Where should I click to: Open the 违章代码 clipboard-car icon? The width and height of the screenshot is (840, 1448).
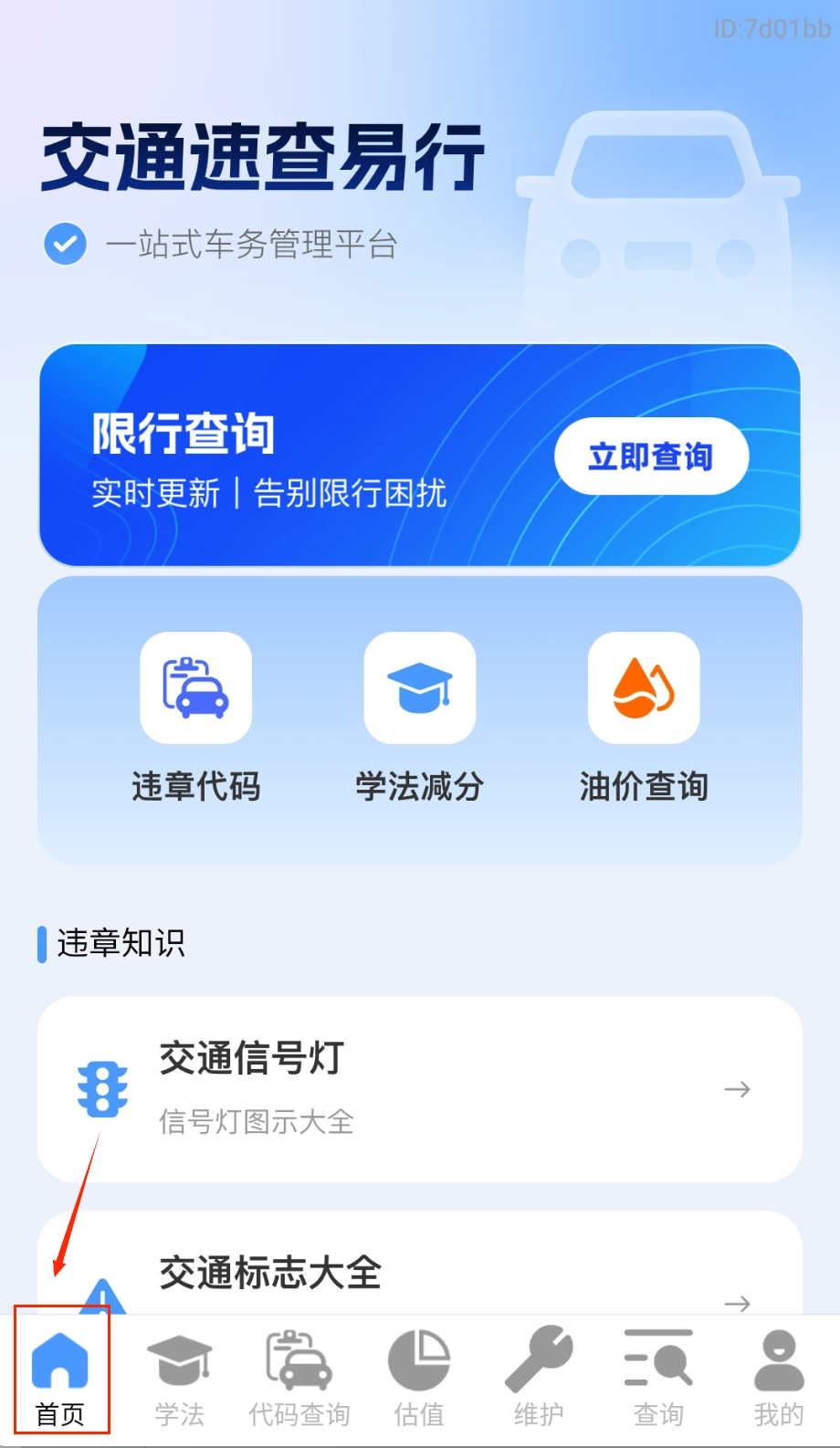click(194, 689)
